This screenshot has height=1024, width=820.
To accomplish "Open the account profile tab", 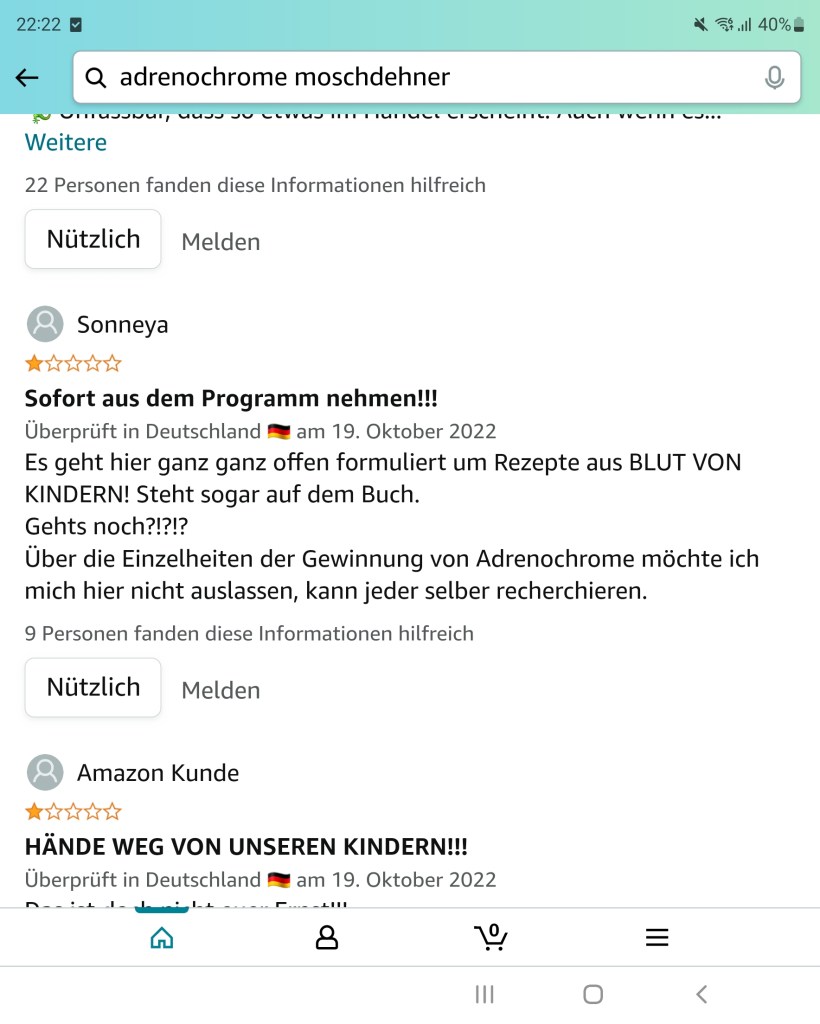I will click(327, 937).
